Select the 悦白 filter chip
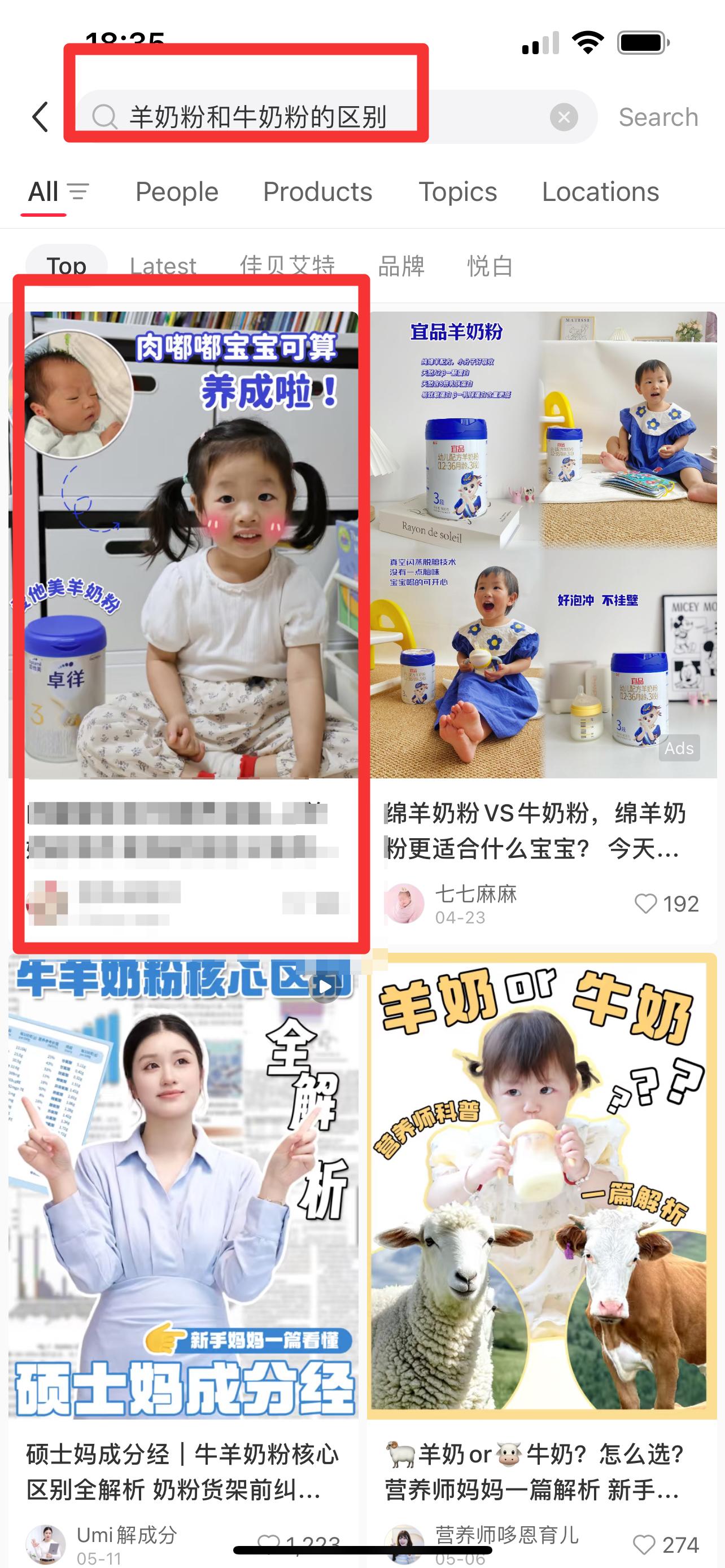This screenshot has width=725, height=1568. coord(490,266)
